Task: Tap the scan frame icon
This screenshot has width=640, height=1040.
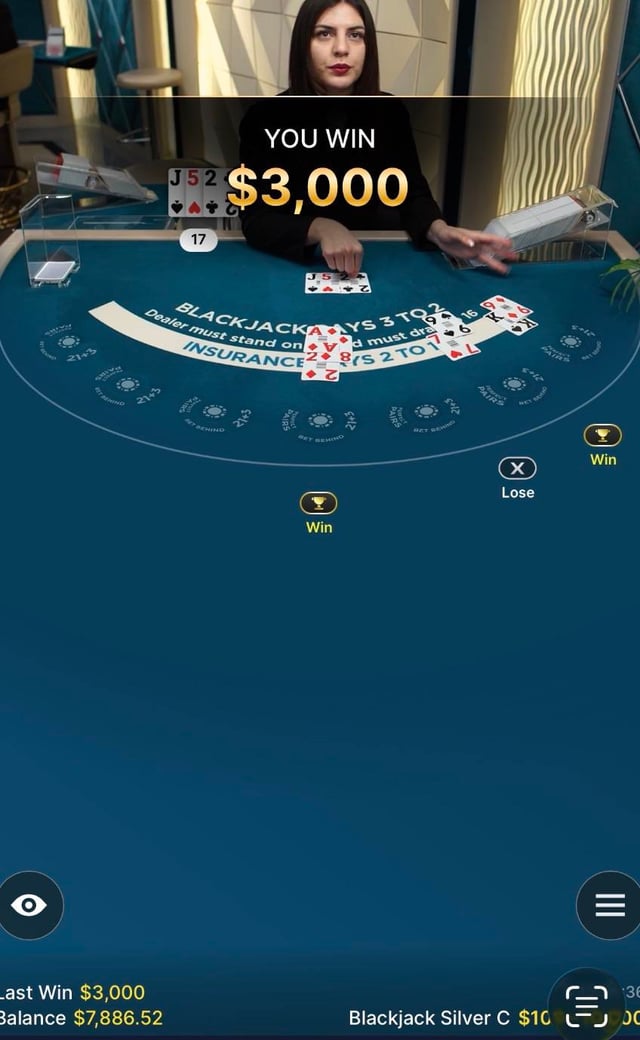Action: coord(587,1001)
